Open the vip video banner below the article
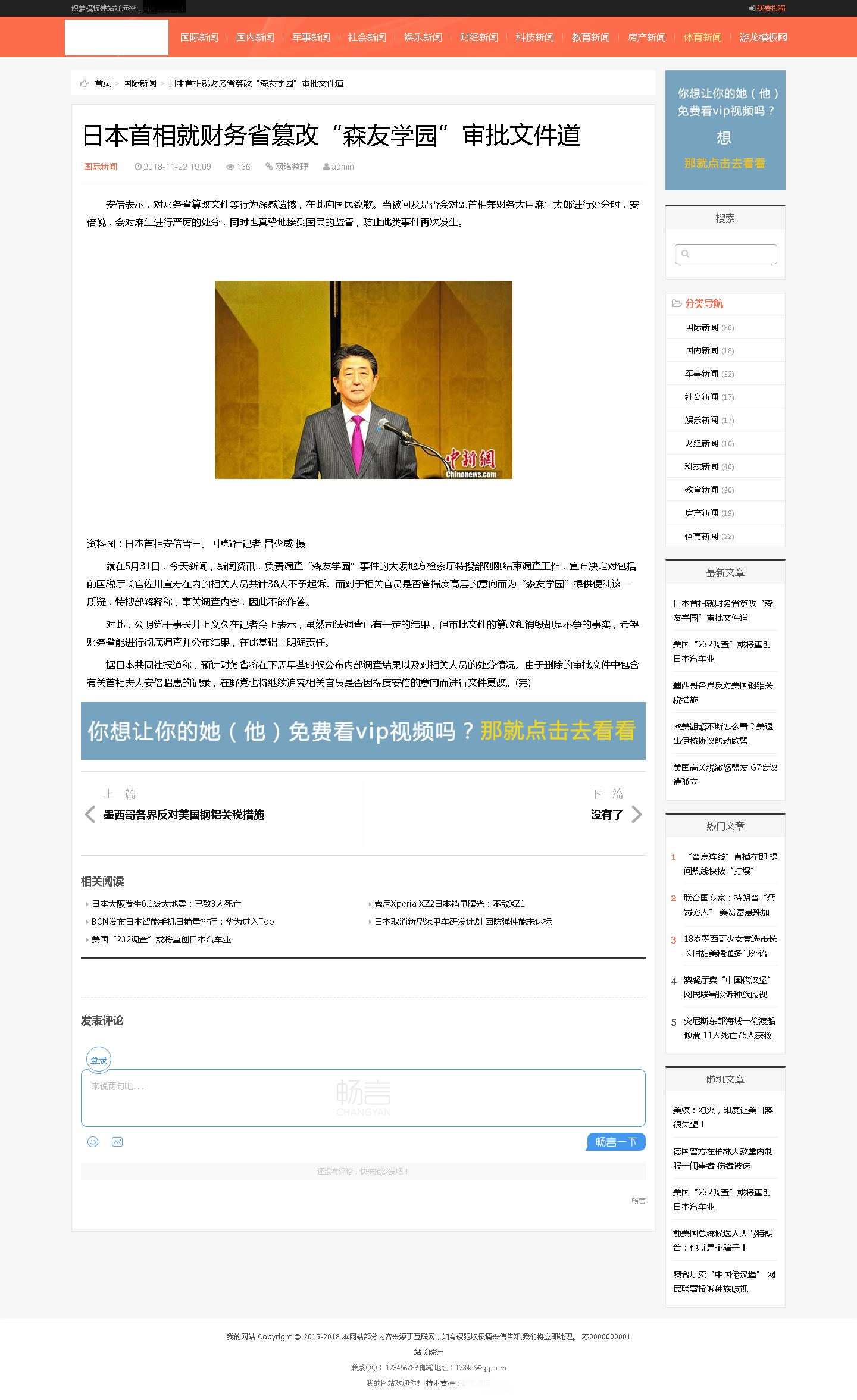This screenshot has height=1400, width=857. [363, 731]
